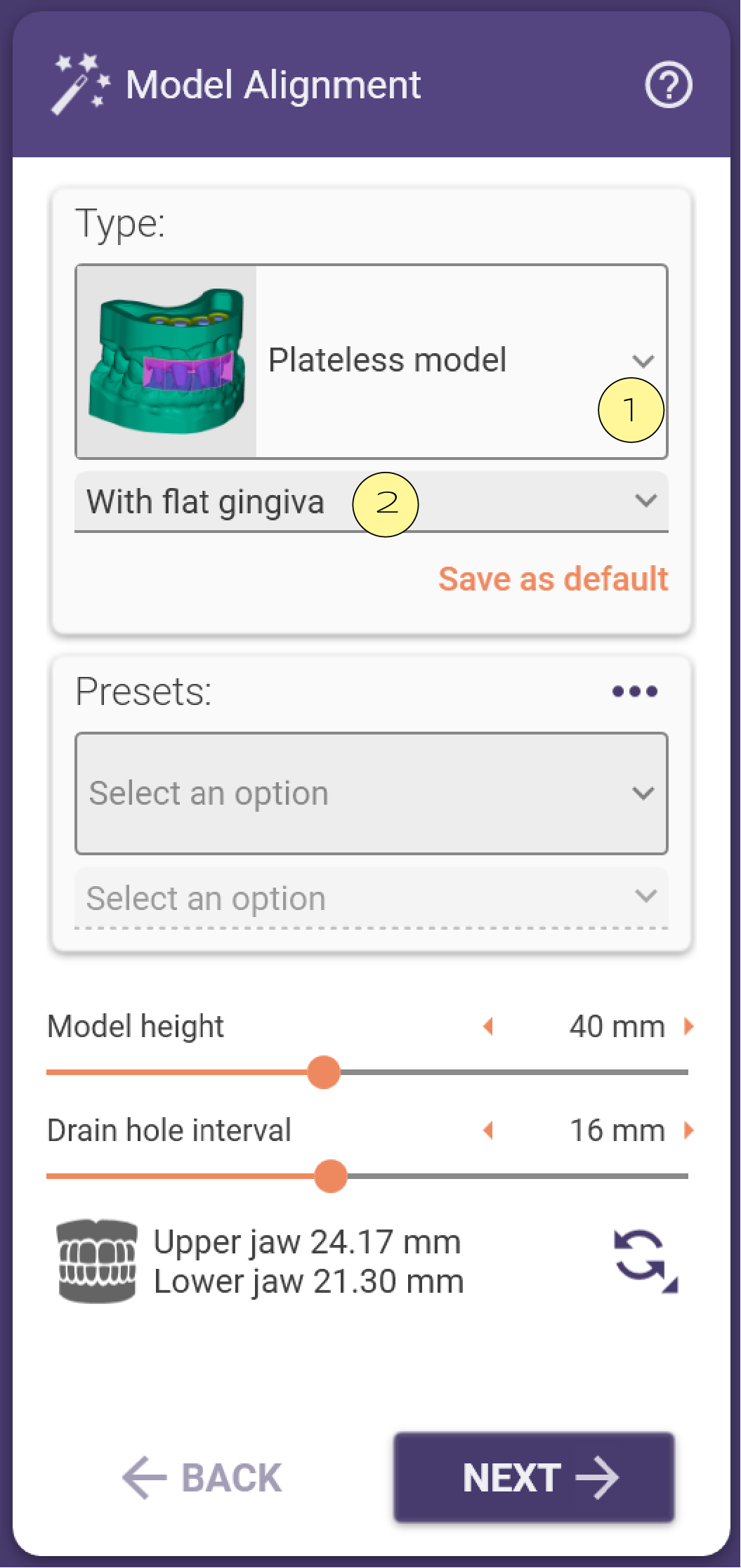The image size is (741, 1568).
Task: Decrease Drain hole interval with left arrow
Action: pos(488,1131)
